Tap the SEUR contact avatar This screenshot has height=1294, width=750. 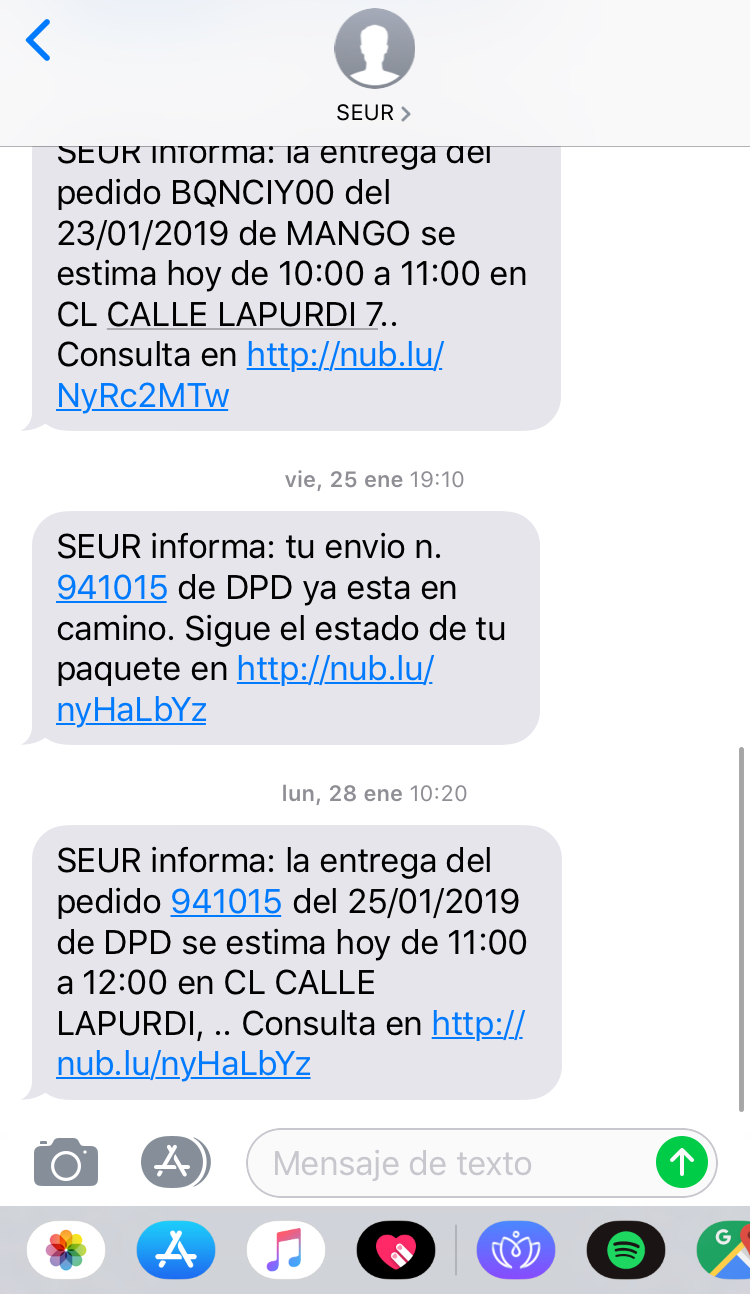(x=374, y=47)
